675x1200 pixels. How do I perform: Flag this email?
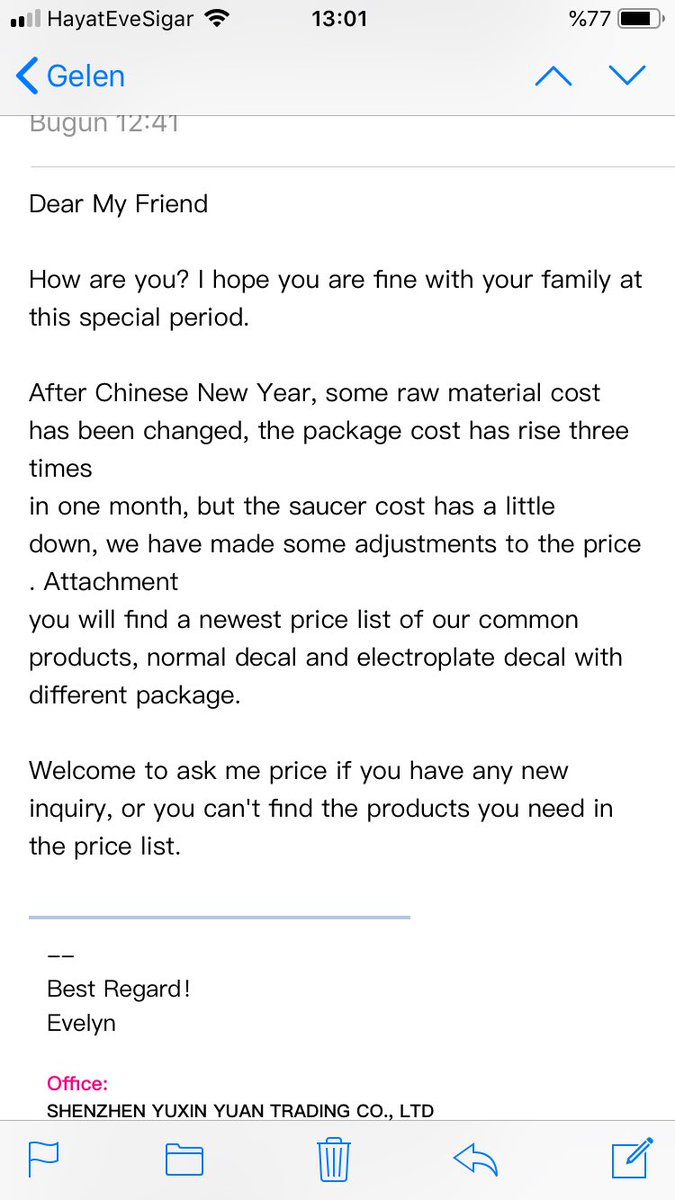(x=44, y=1159)
